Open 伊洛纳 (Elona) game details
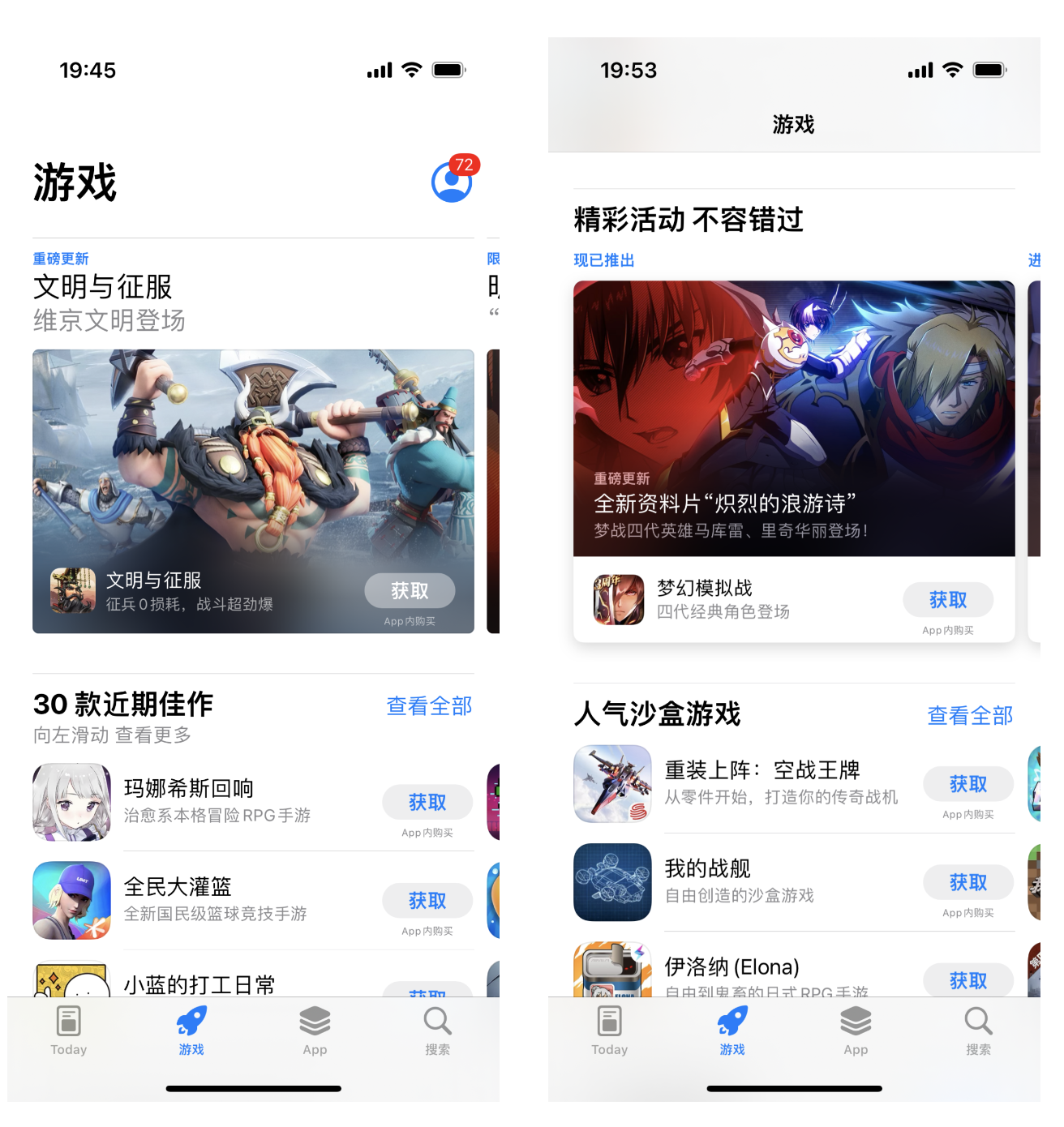Image resolution: width=1064 pixels, height=1127 pixels. coord(731,968)
